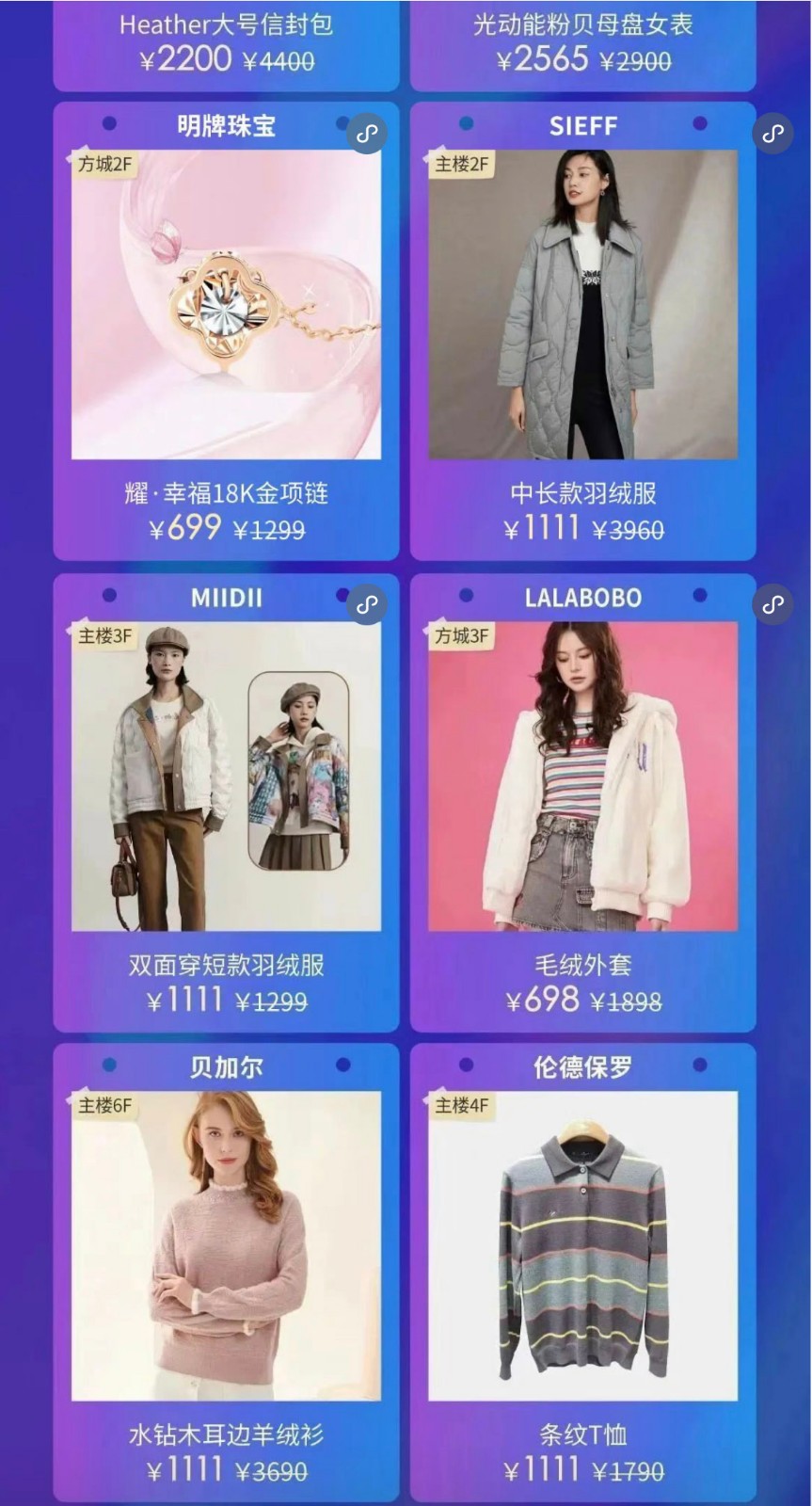Open the link icon on MIIDII card
The width and height of the screenshot is (812, 1506).
[367, 604]
